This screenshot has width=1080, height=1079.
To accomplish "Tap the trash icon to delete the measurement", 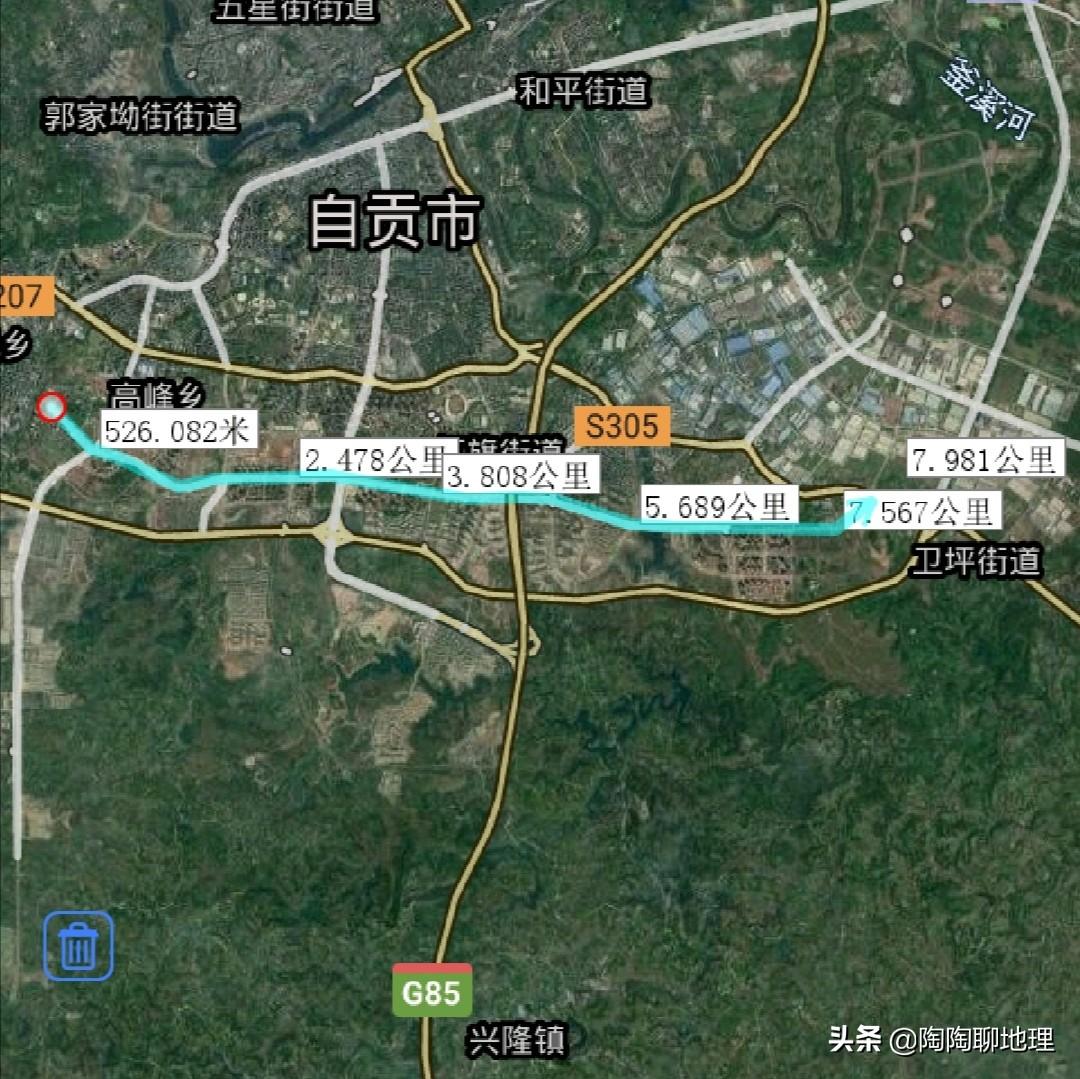I will [78, 945].
